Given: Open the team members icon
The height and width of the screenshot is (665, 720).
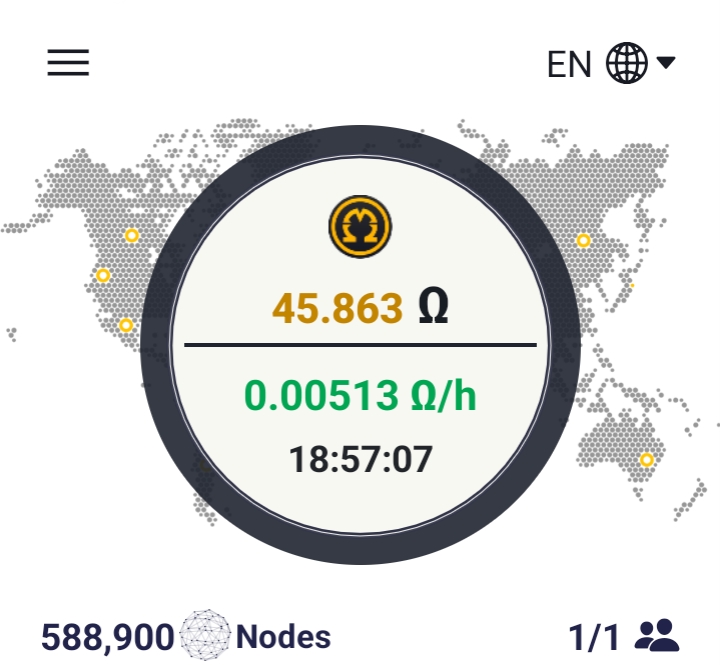Looking at the screenshot, I should pos(657,636).
